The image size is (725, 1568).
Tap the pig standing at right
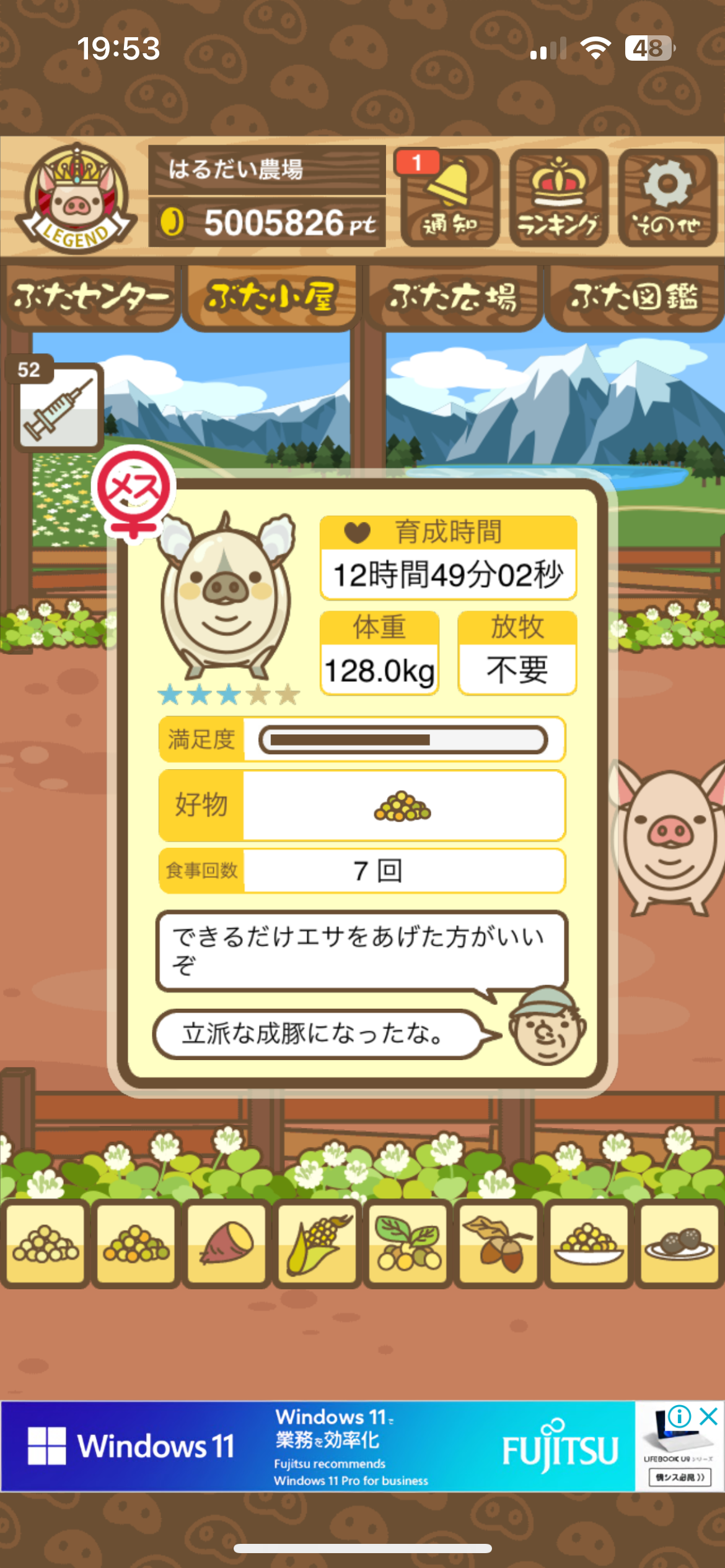(669, 836)
